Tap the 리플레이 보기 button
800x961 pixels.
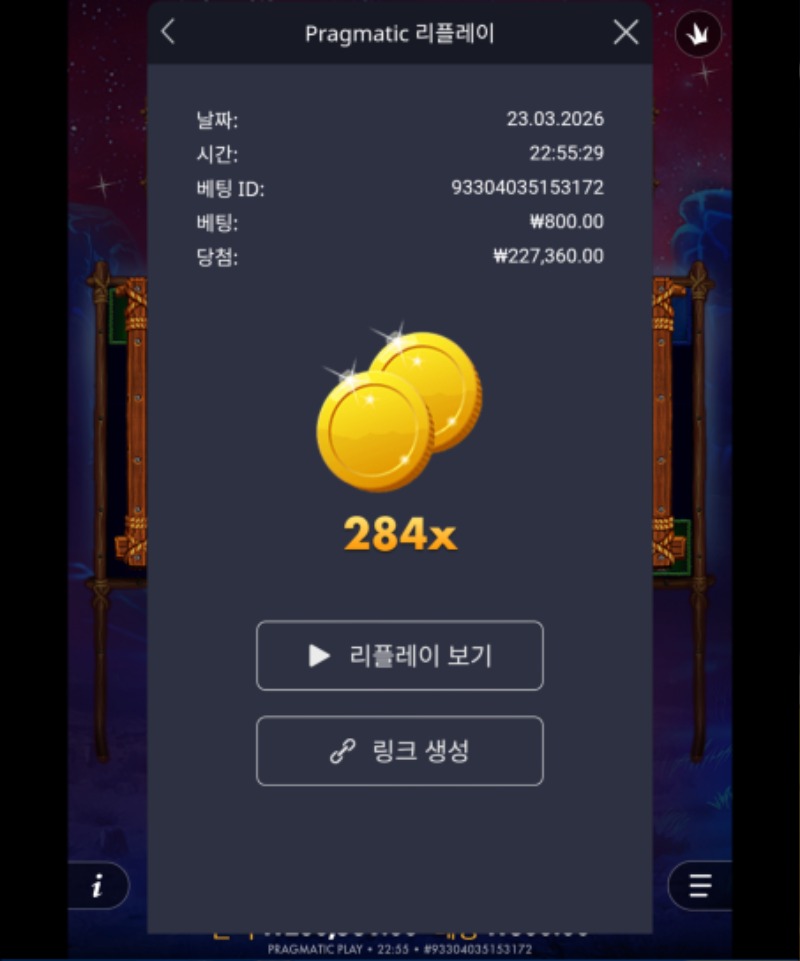(x=399, y=656)
